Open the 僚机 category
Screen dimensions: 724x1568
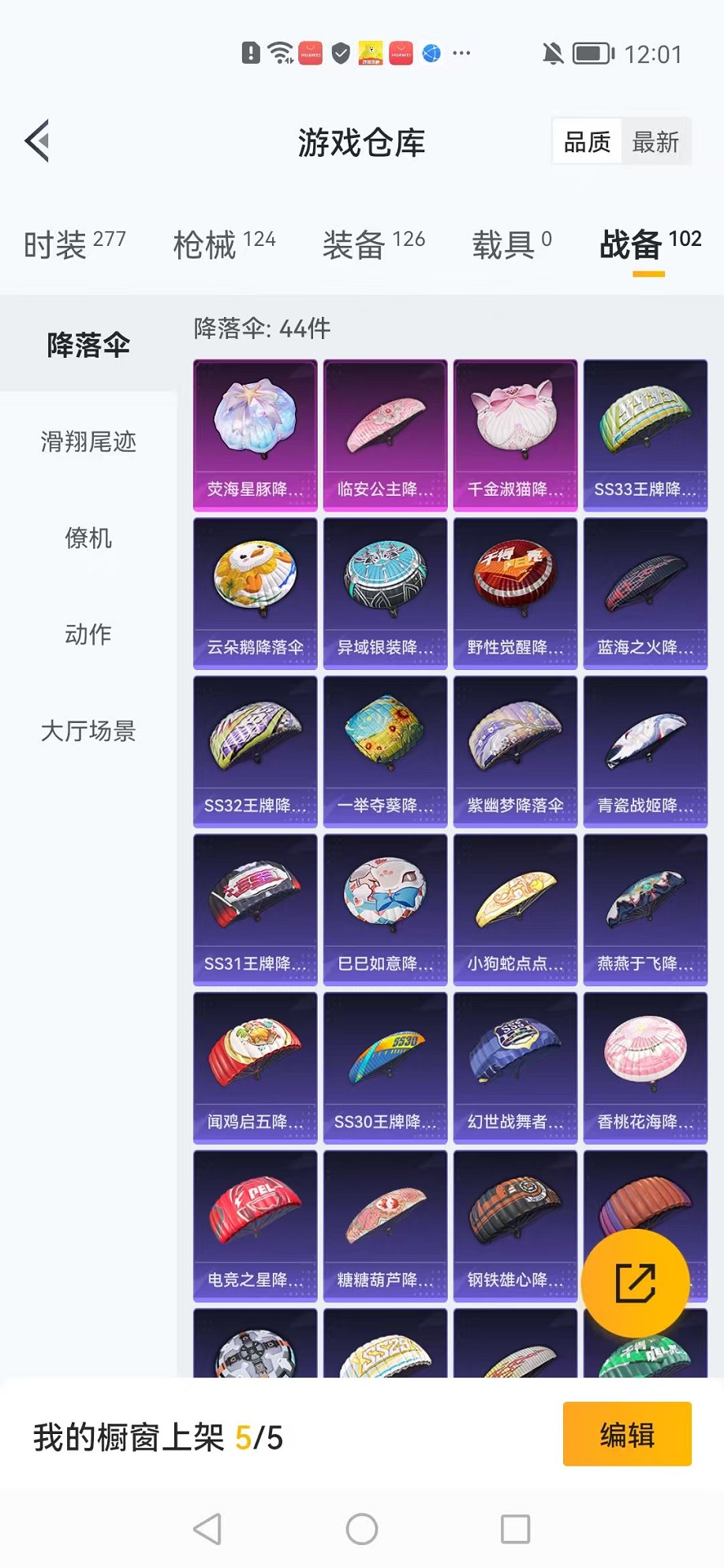coord(88,538)
